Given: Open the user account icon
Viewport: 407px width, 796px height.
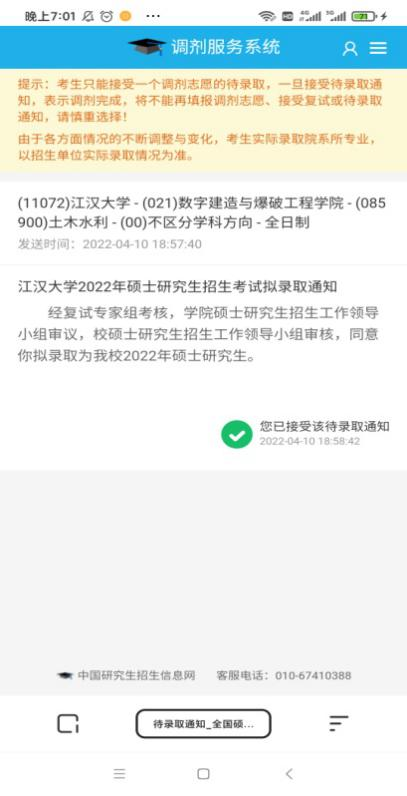Looking at the screenshot, I should pos(350,48).
